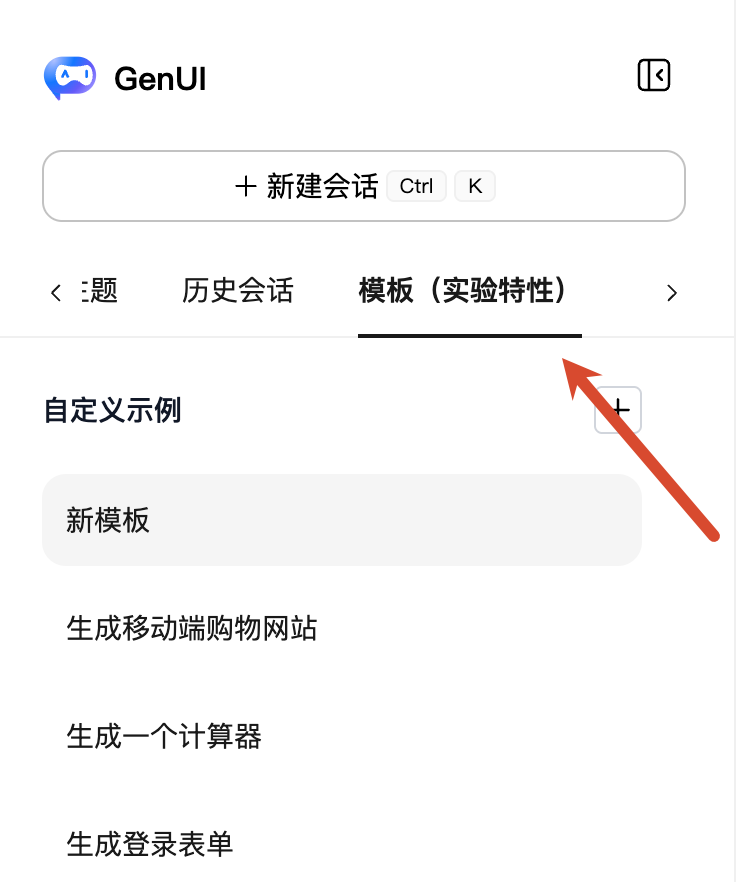Select the 生成一个计算器 template
Image resolution: width=736 pixels, height=882 pixels.
(x=163, y=737)
